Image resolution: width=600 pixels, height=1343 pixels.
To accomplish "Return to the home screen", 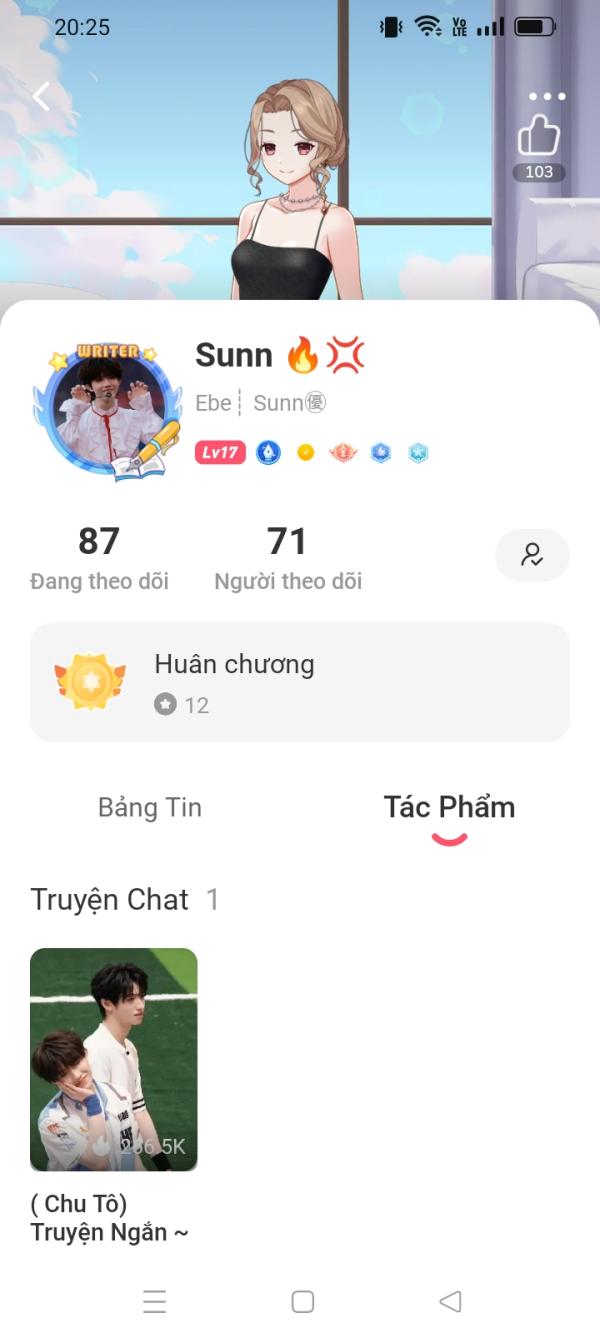I will pos(302,1301).
